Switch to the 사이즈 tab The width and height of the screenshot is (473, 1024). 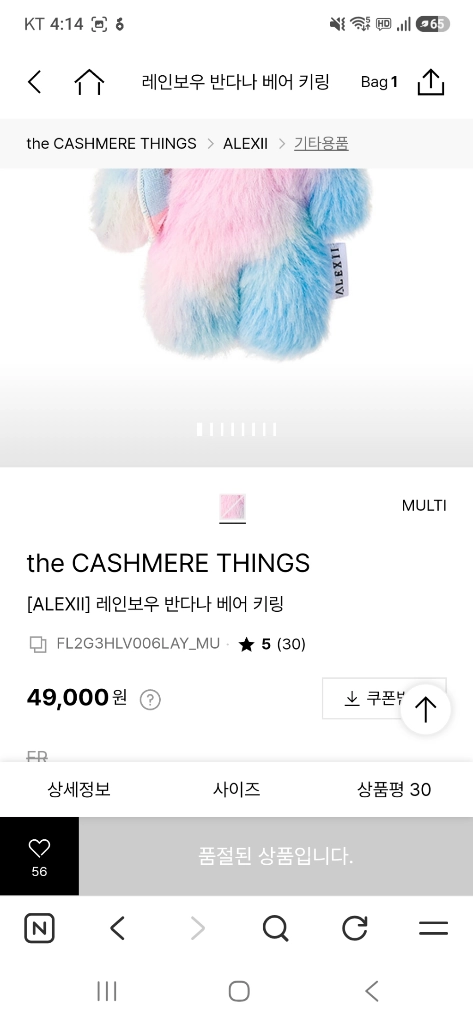coord(236,790)
